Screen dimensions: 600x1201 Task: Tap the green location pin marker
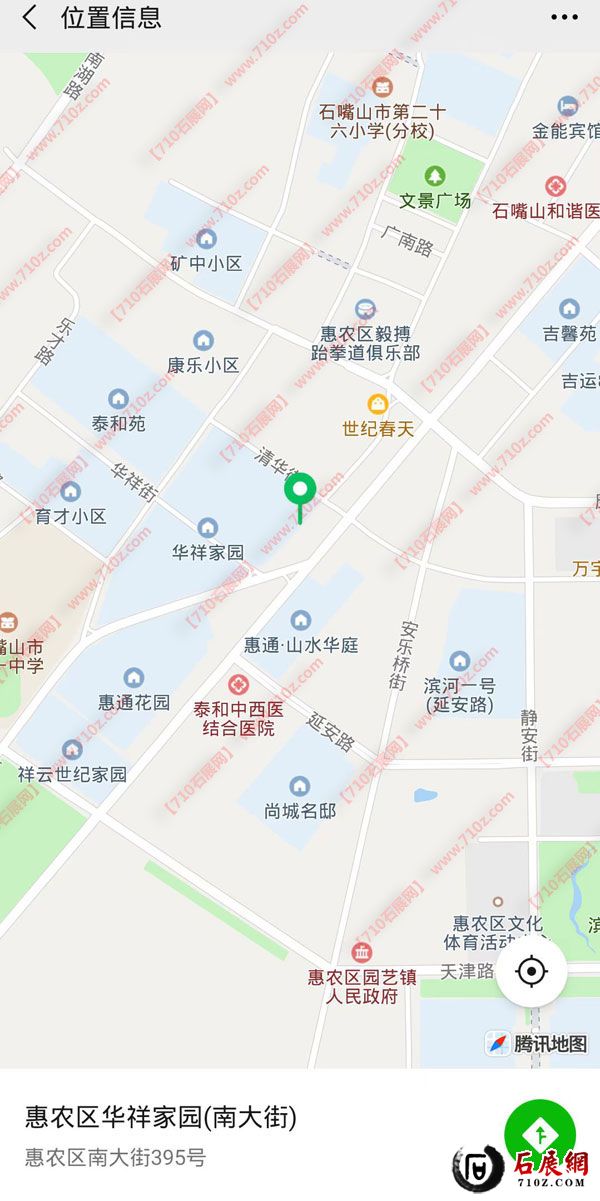point(300,492)
